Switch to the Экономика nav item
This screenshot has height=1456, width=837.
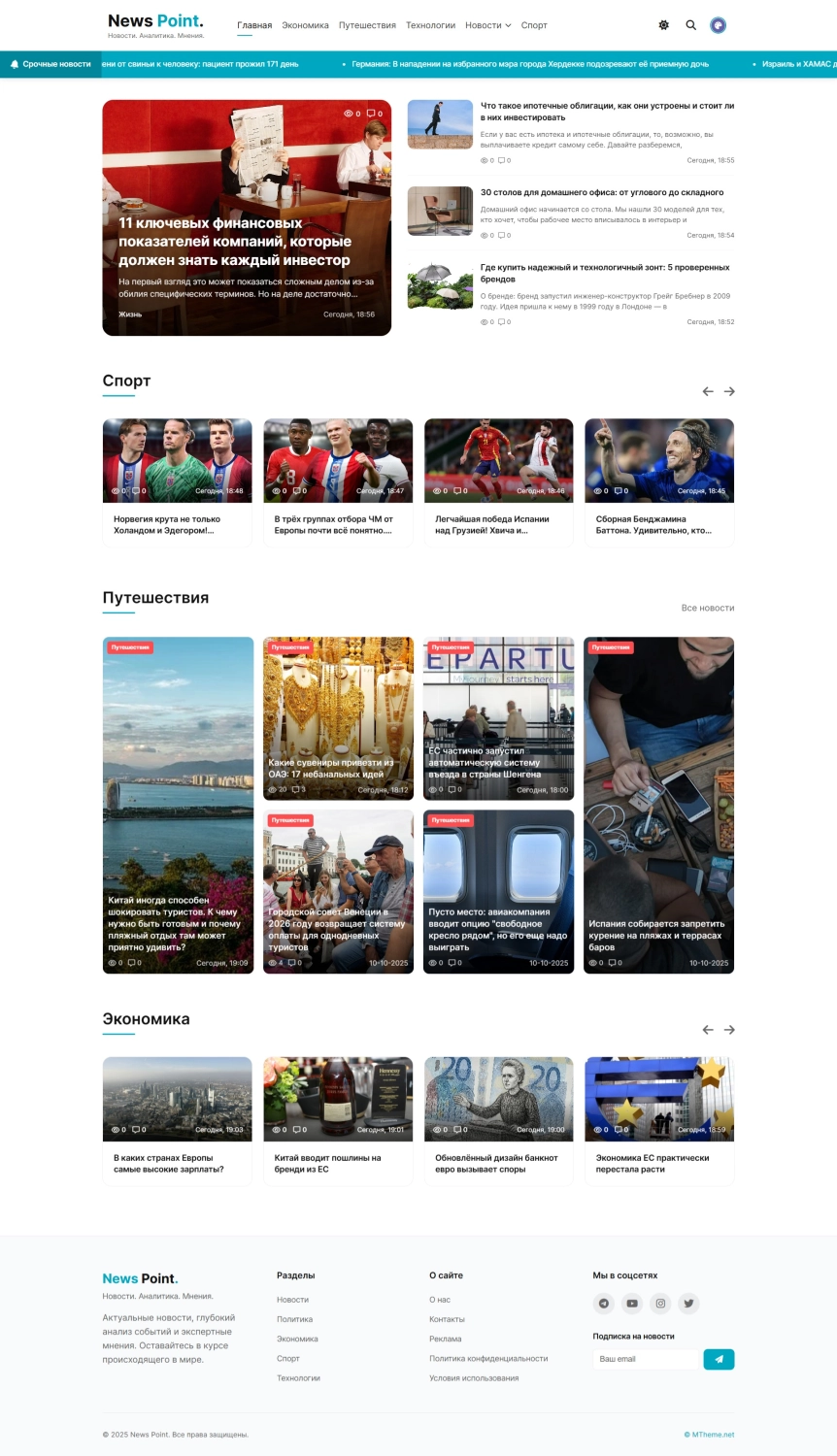tap(305, 25)
